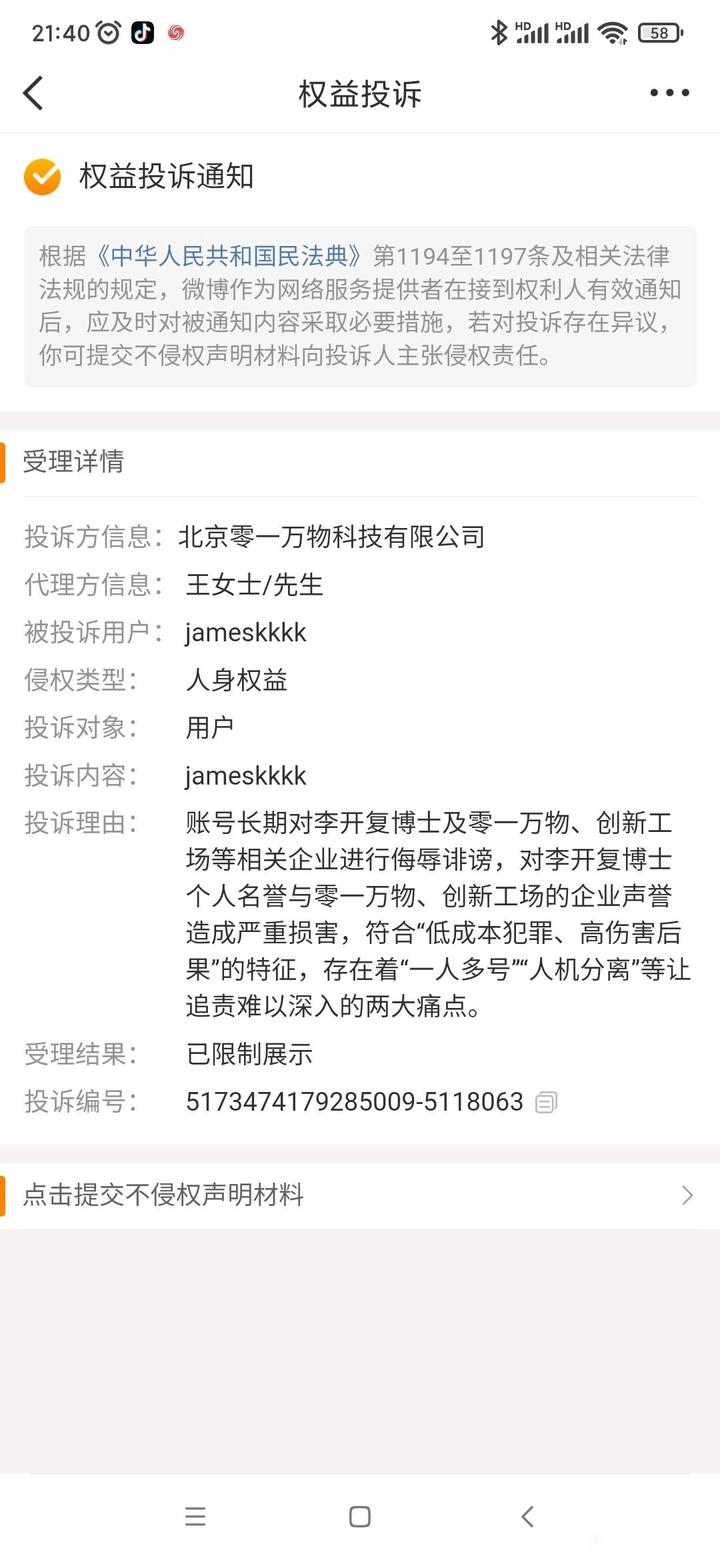The width and height of the screenshot is (720, 1560).
Task: Select the complaint number text 5173474179285009-5118063
Action: [353, 1101]
